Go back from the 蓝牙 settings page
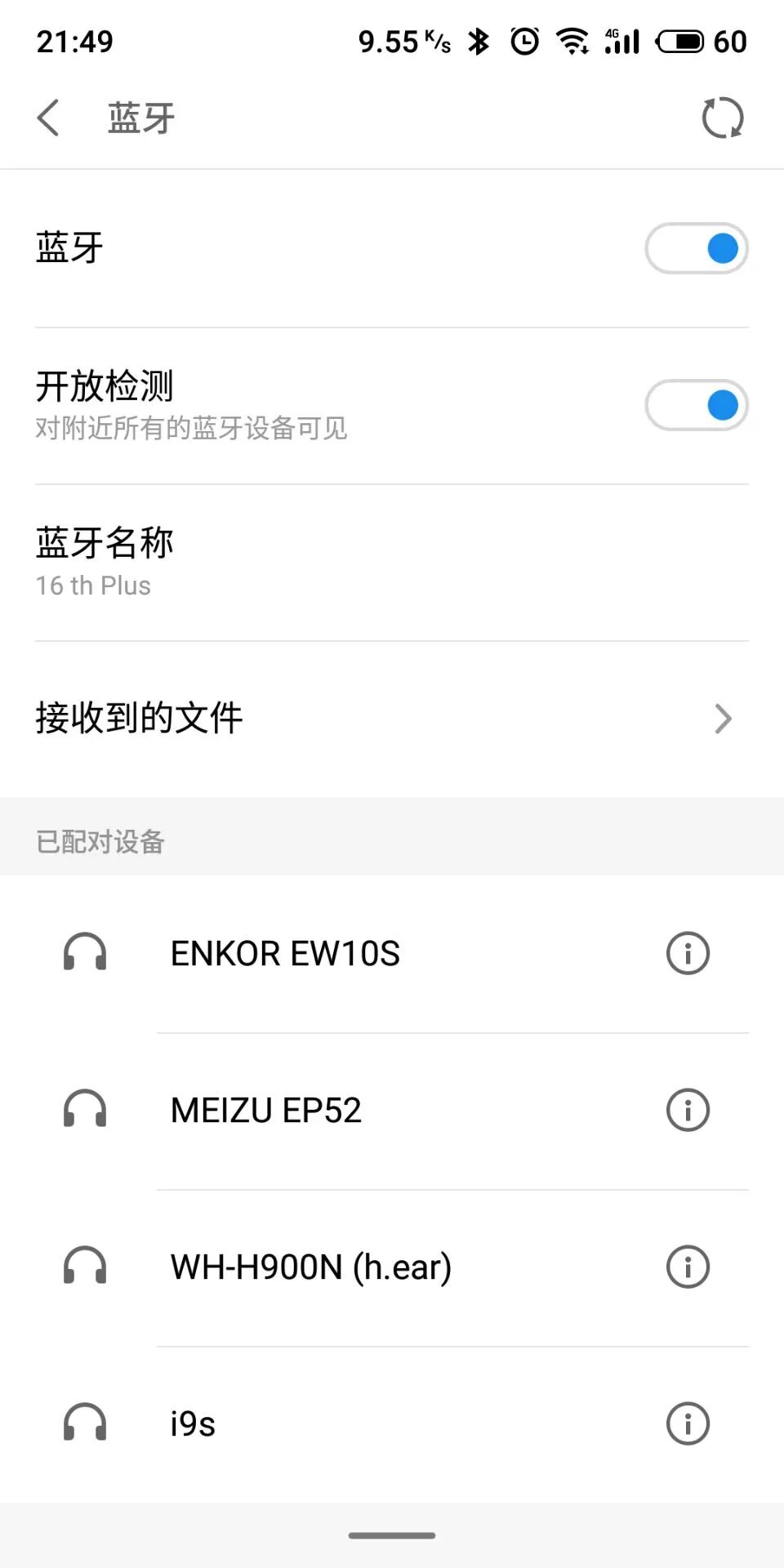Image resolution: width=784 pixels, height=1568 pixels. tap(49, 118)
